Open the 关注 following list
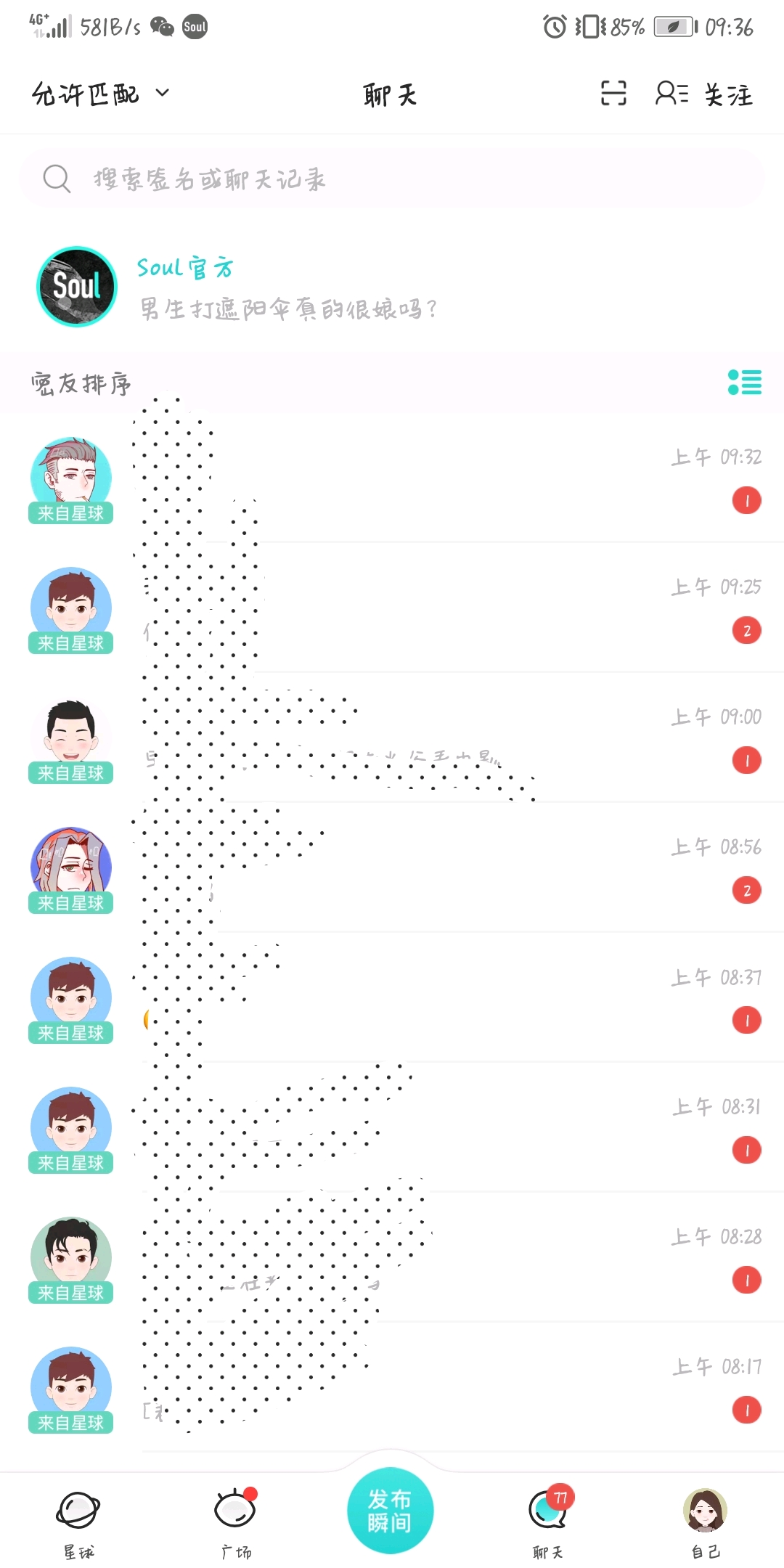 coord(704,94)
